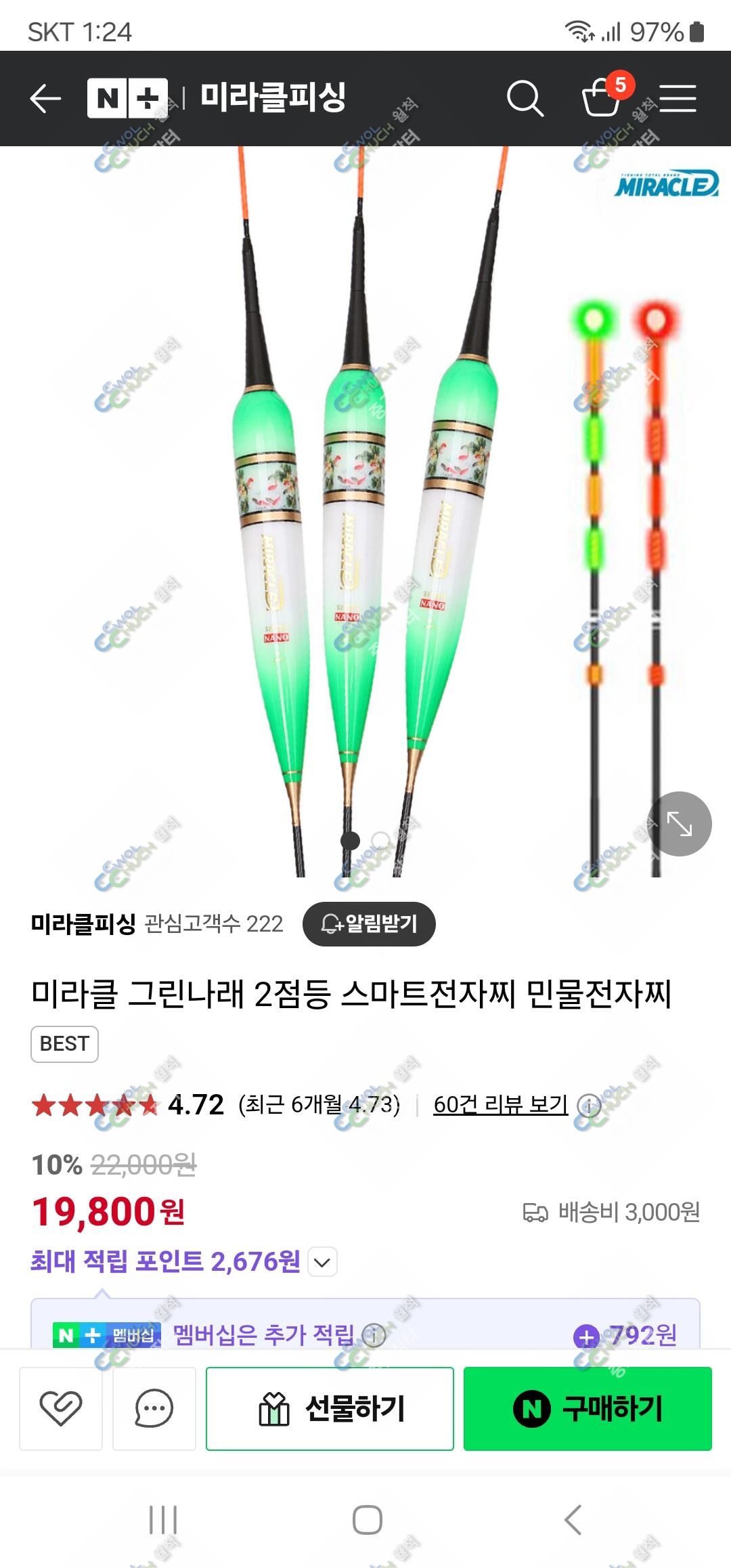Open the 미라클피싱 store home
This screenshot has height=1568, width=731.
[x=273, y=97]
